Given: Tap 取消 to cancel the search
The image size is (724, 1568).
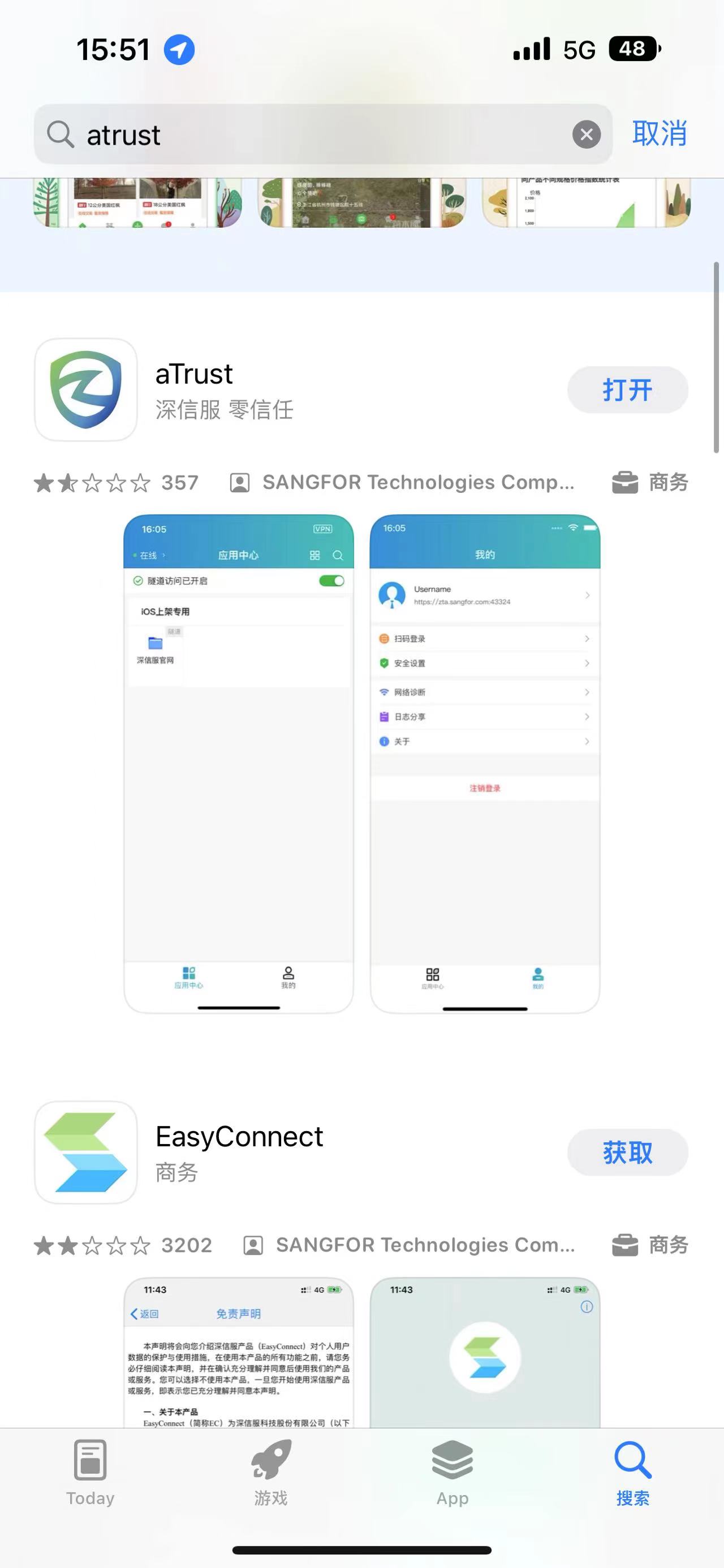Looking at the screenshot, I should [660, 133].
